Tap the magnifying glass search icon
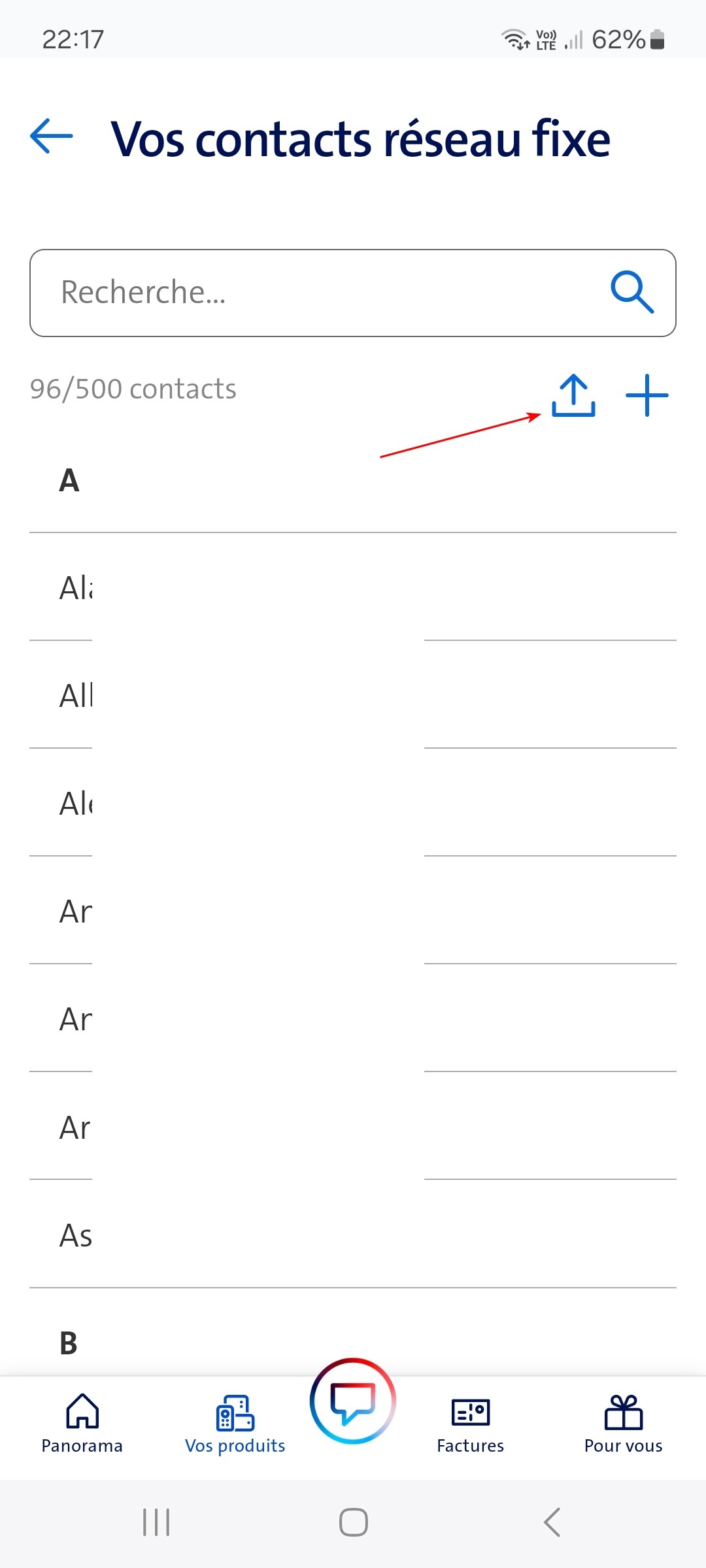The width and height of the screenshot is (706, 1568). pos(631,292)
